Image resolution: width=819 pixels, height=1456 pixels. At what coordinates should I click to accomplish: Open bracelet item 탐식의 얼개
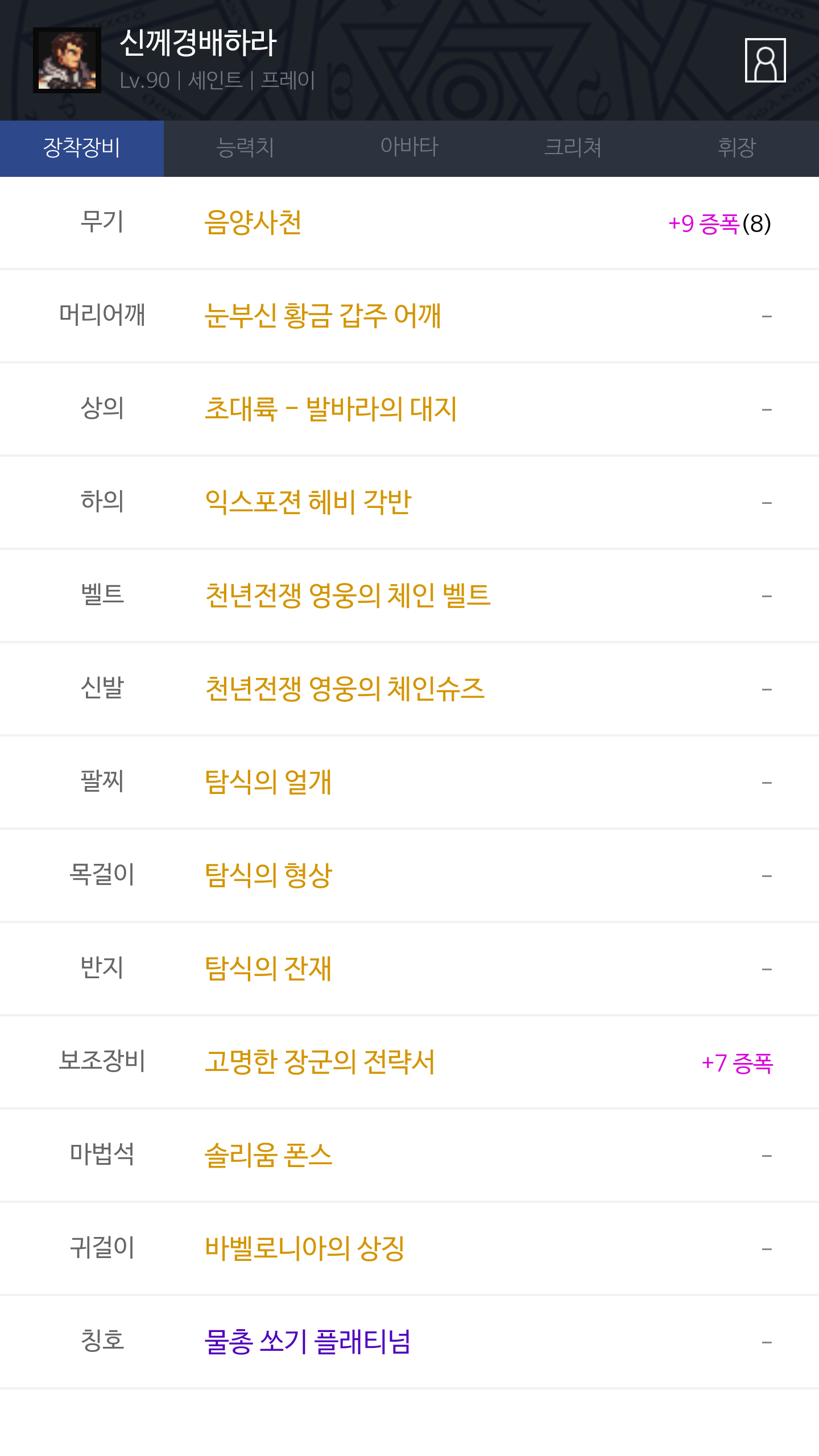268,782
